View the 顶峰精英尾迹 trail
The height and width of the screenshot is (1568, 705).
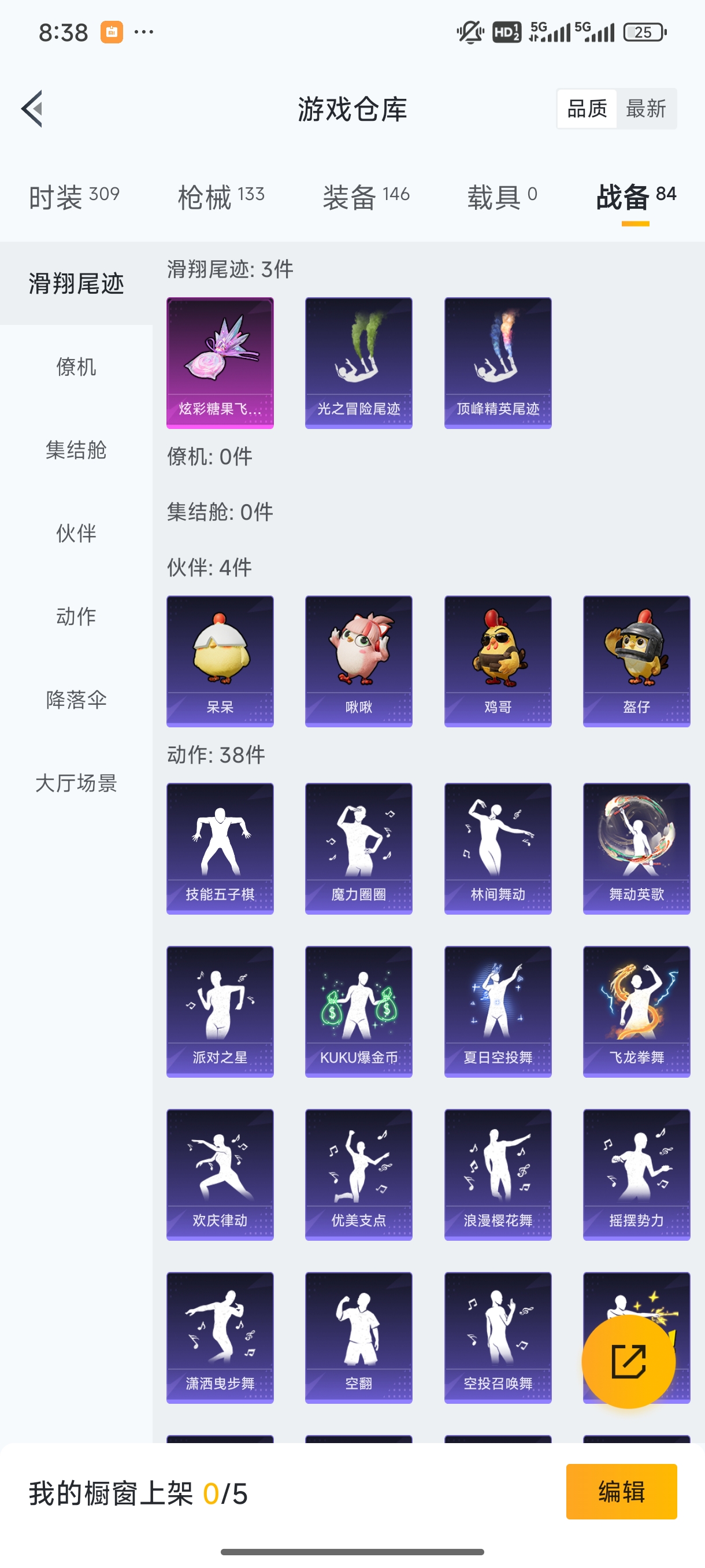tap(498, 360)
